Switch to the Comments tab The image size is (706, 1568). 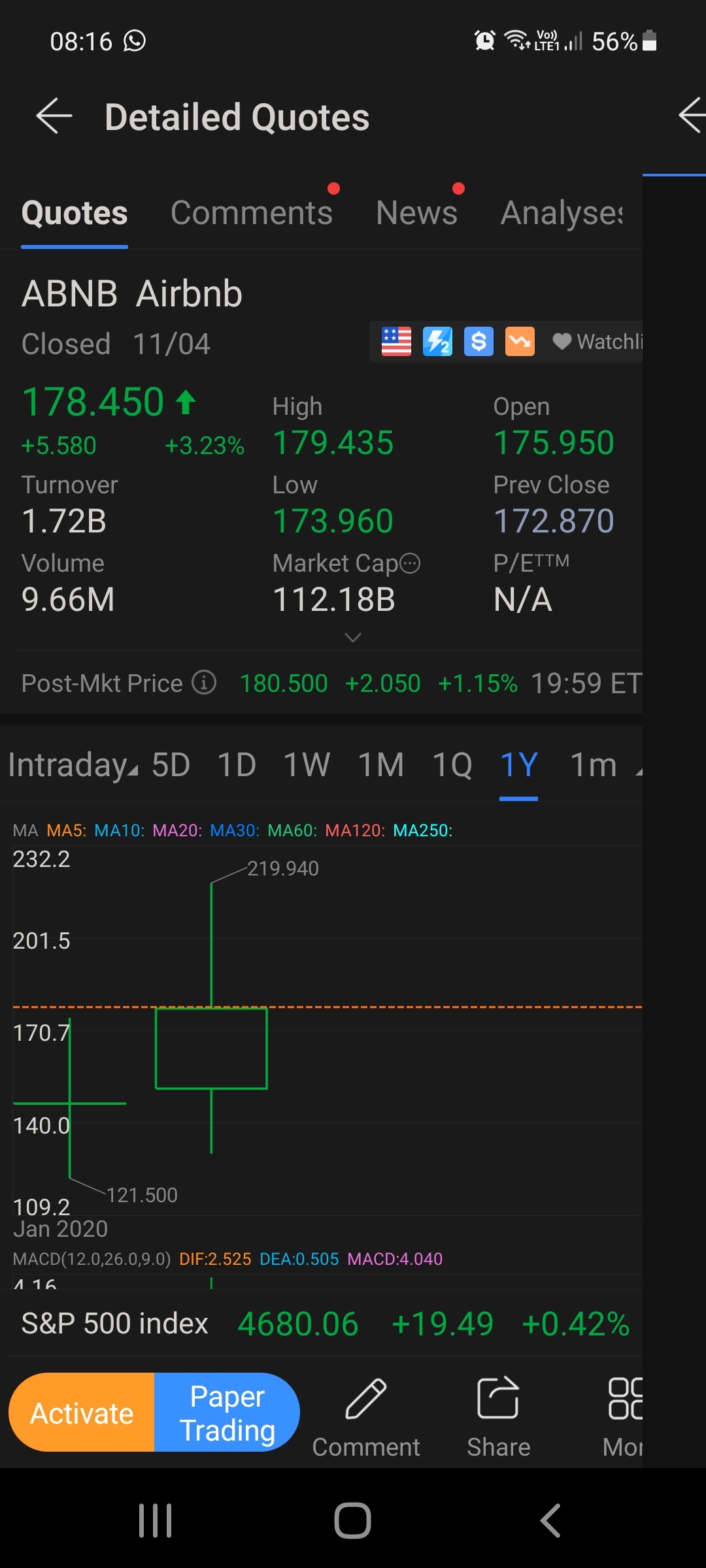(x=252, y=213)
